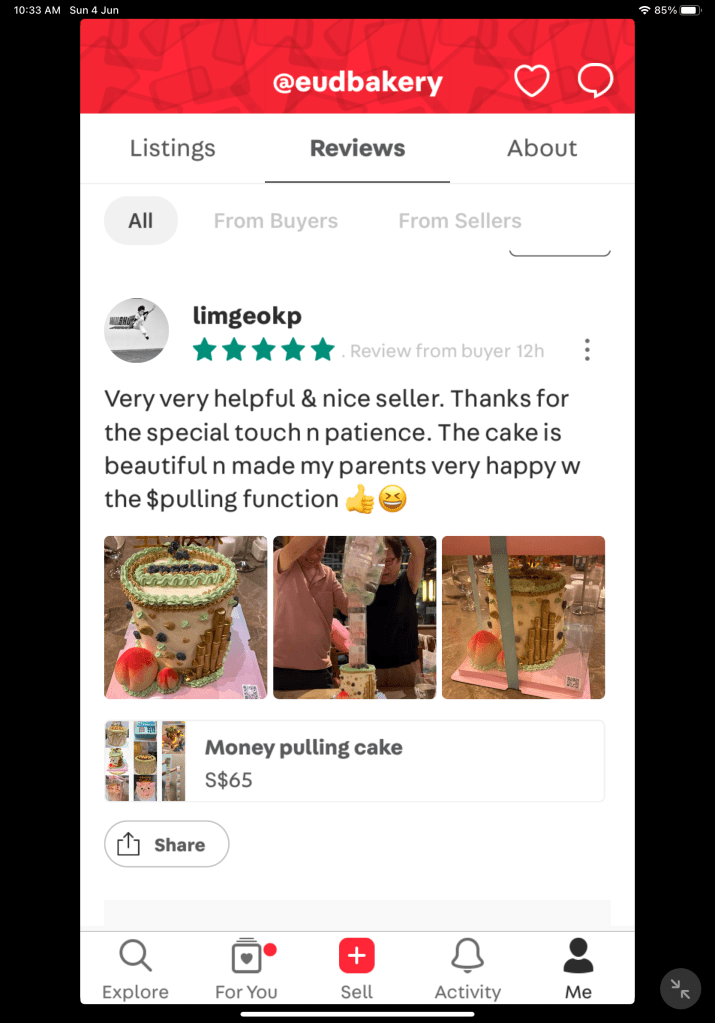Switch to the Listings tab

pos(172,148)
